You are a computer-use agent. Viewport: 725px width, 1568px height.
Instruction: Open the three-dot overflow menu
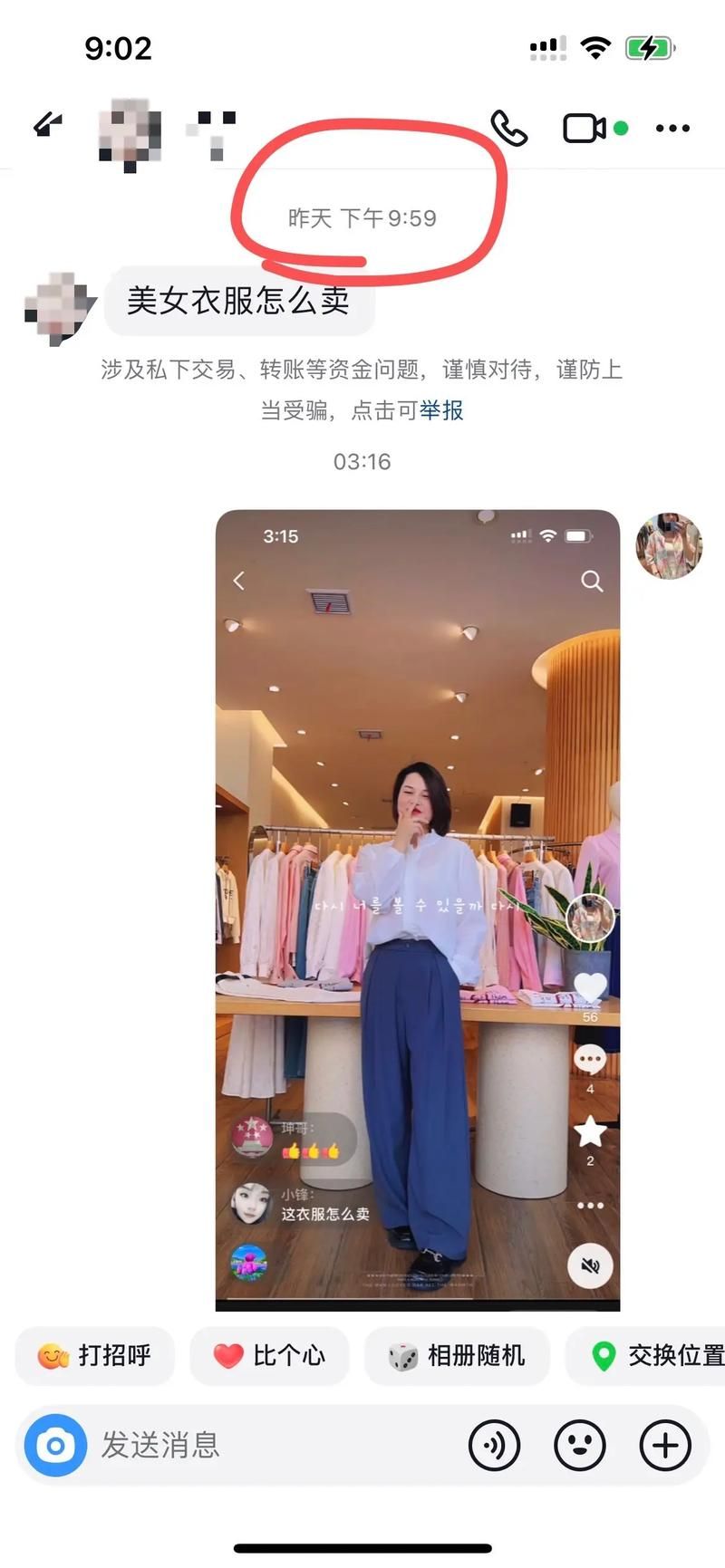(x=672, y=128)
